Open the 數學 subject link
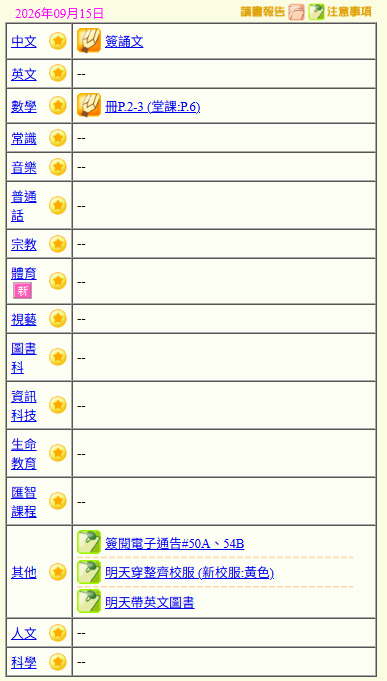387x681 pixels. point(24,106)
